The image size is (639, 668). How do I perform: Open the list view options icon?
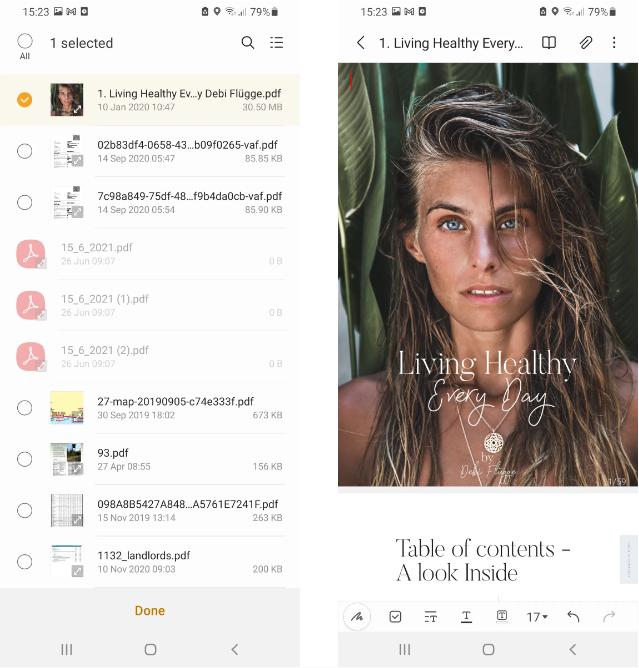coord(277,43)
